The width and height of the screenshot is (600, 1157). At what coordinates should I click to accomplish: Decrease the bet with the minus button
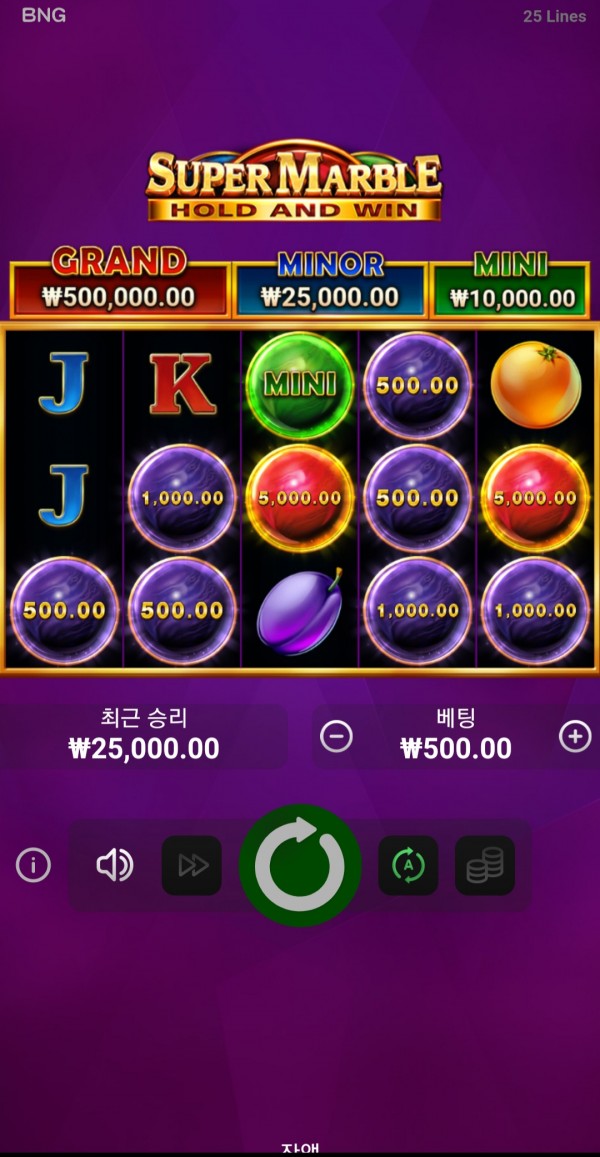pyautogui.click(x=336, y=736)
